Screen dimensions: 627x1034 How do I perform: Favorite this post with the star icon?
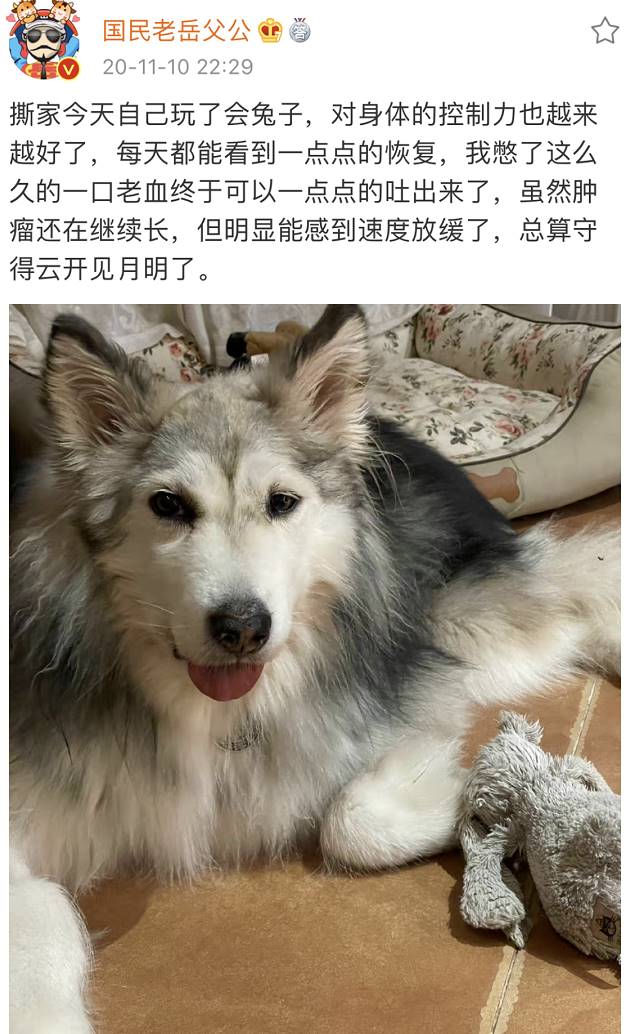pos(604,31)
